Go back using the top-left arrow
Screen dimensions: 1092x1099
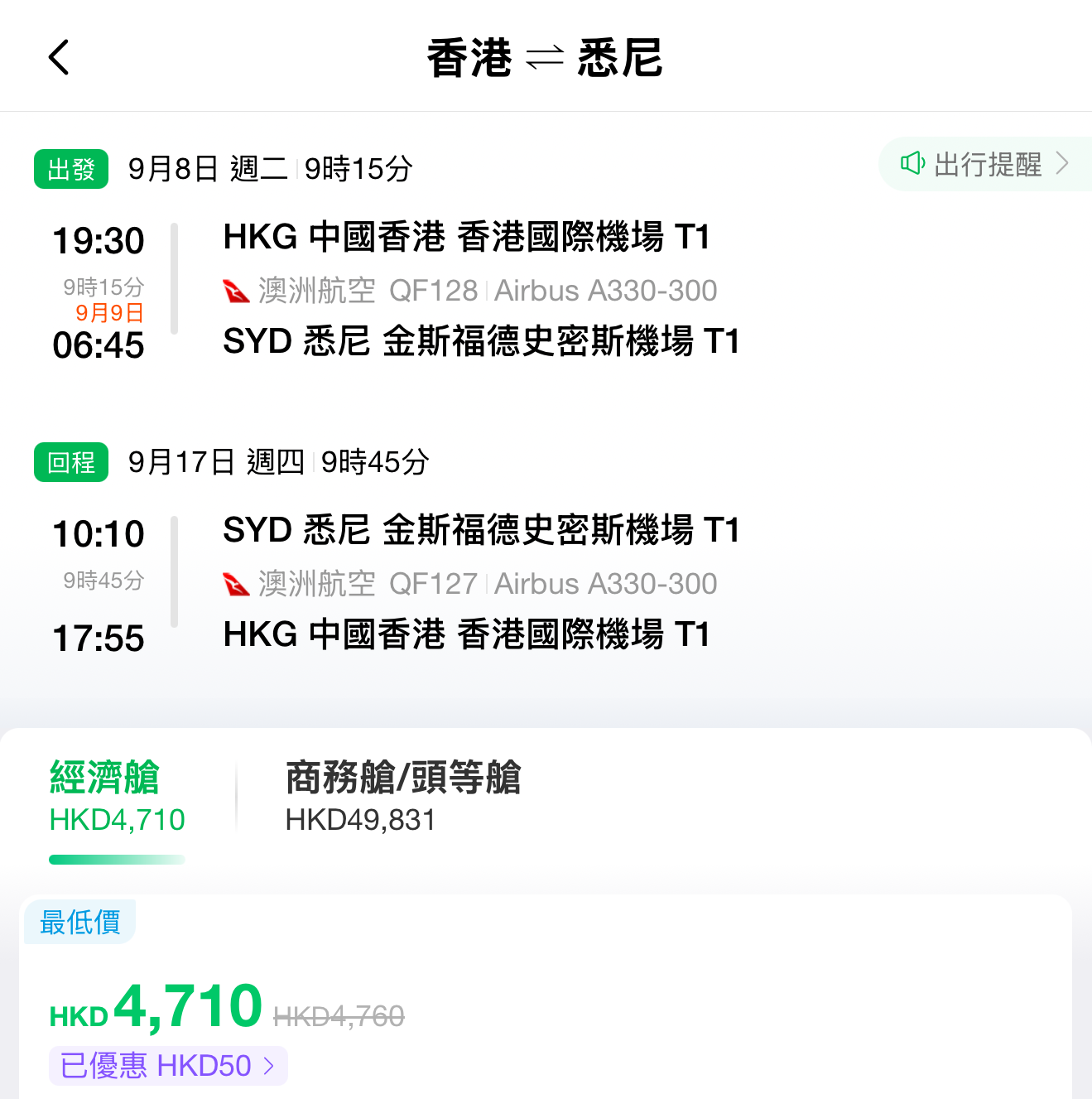click(x=59, y=57)
